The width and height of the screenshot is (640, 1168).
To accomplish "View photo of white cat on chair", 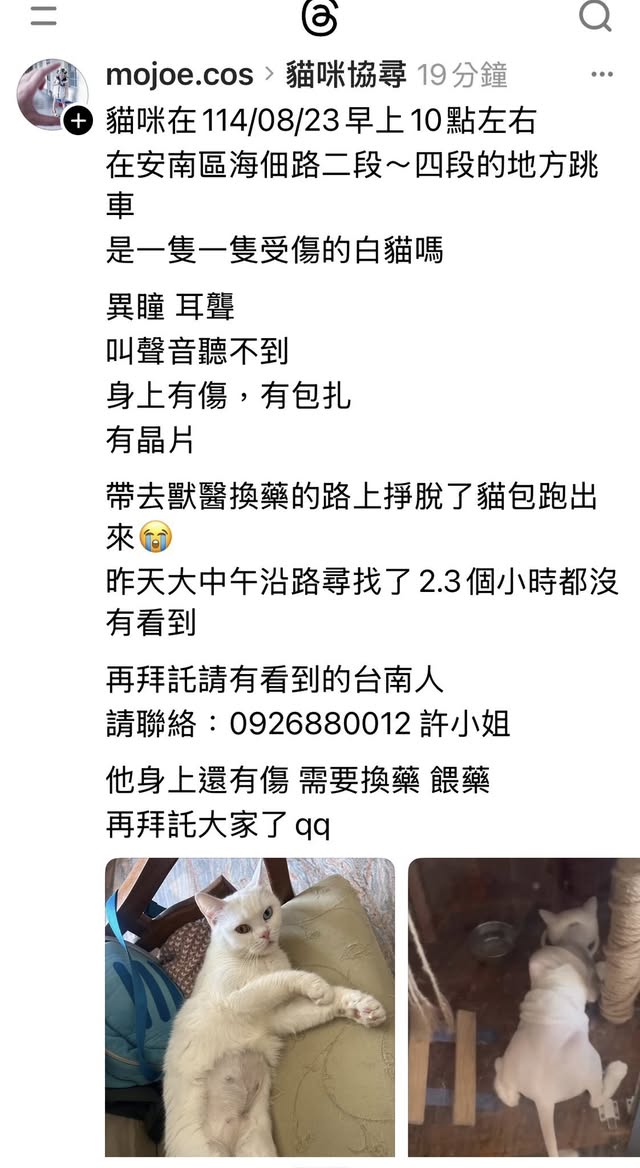I will coord(250,1006).
